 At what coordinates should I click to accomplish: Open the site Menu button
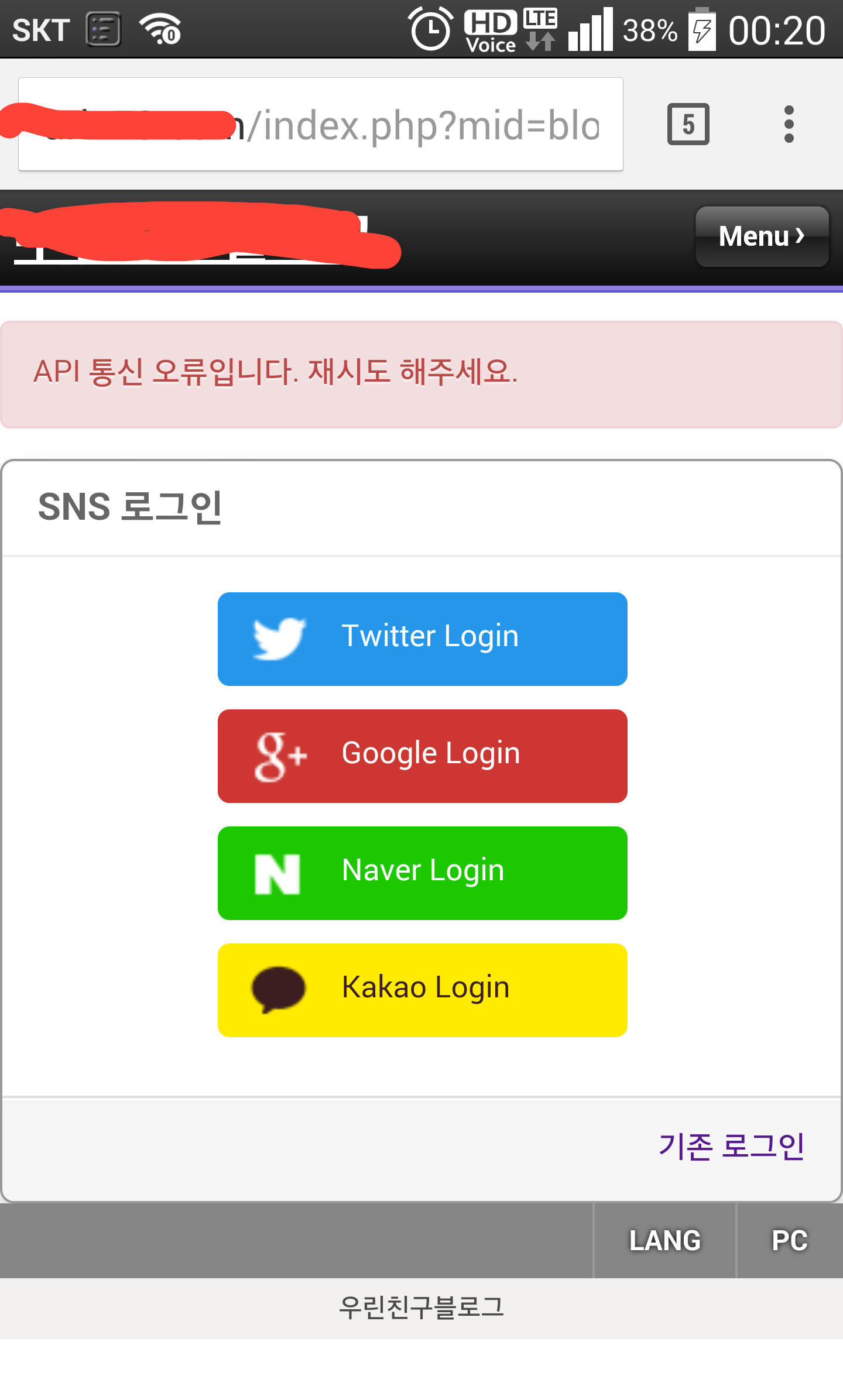[x=762, y=236]
